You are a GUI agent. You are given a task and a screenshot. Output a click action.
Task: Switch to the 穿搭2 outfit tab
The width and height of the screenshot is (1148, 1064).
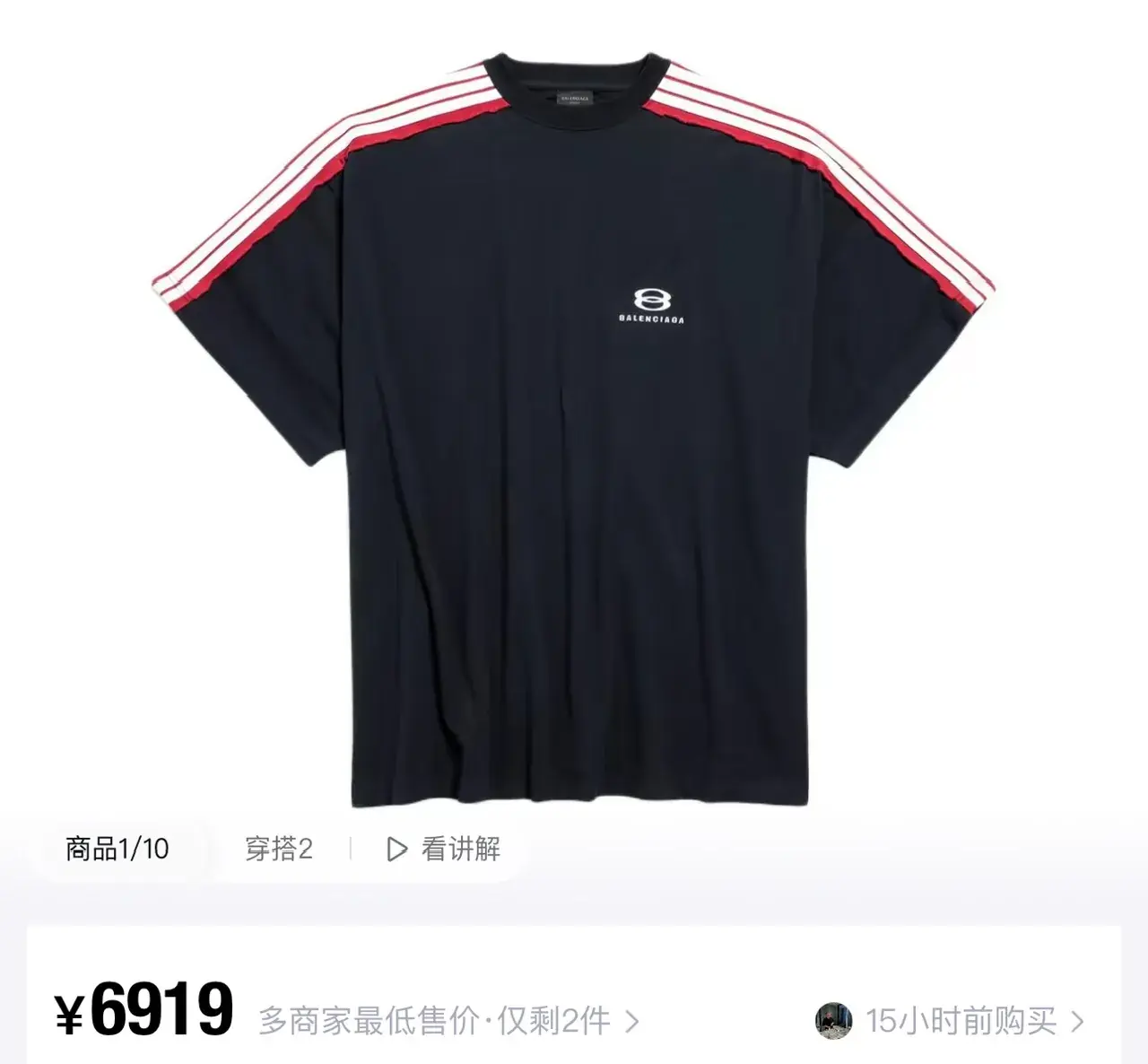(x=279, y=848)
